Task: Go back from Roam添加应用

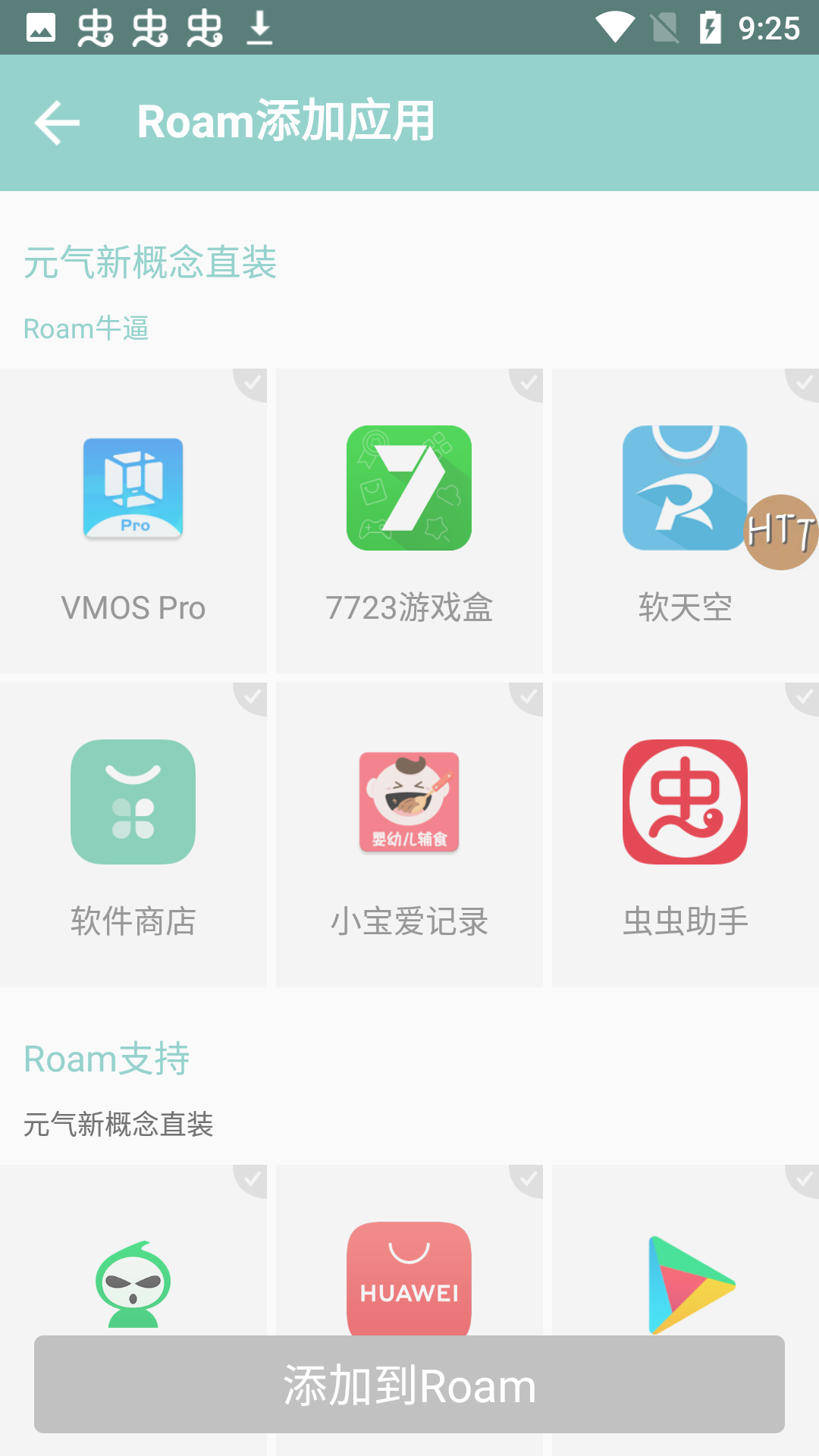Action: pos(58,123)
